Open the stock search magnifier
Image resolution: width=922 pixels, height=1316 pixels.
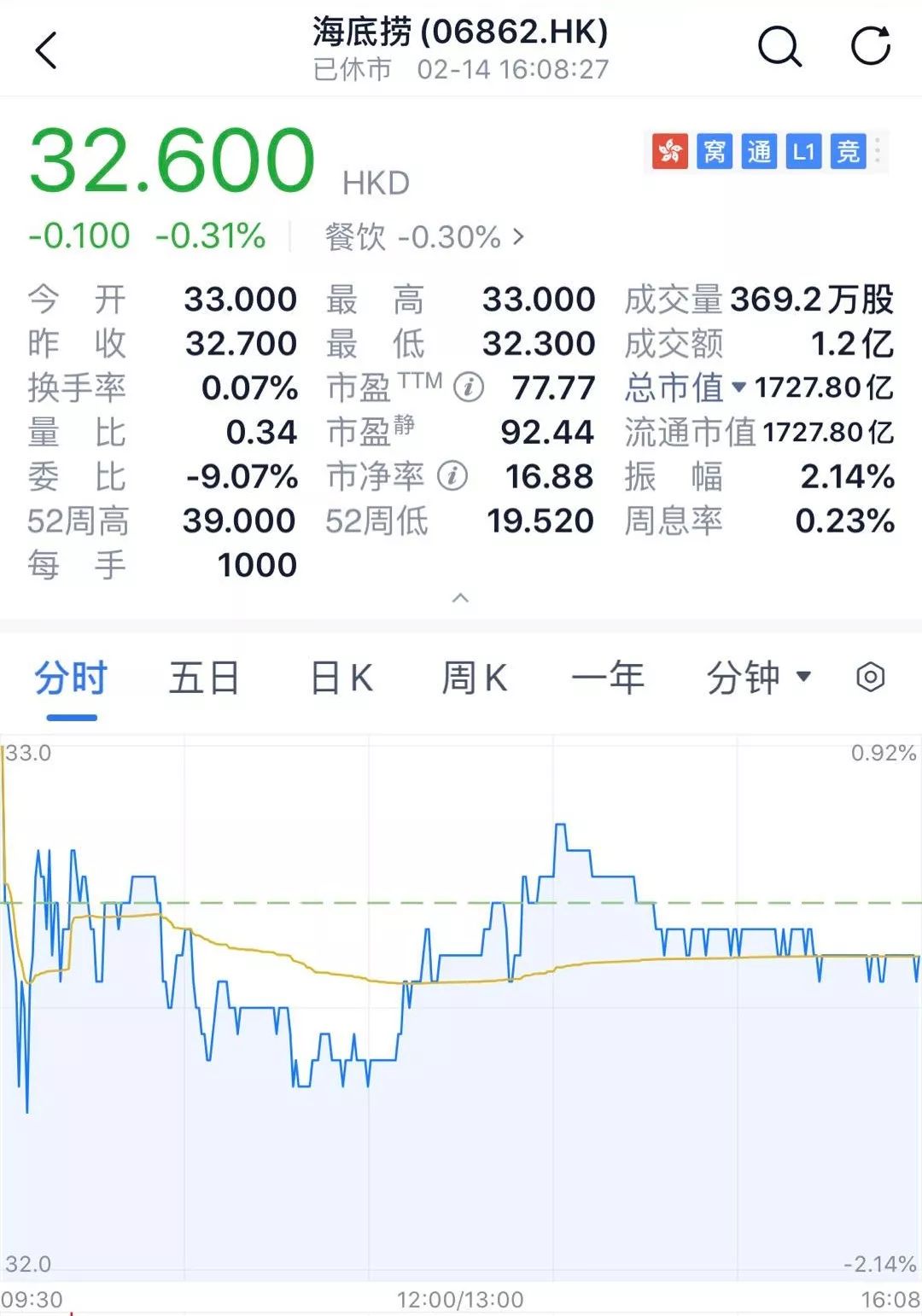[779, 46]
